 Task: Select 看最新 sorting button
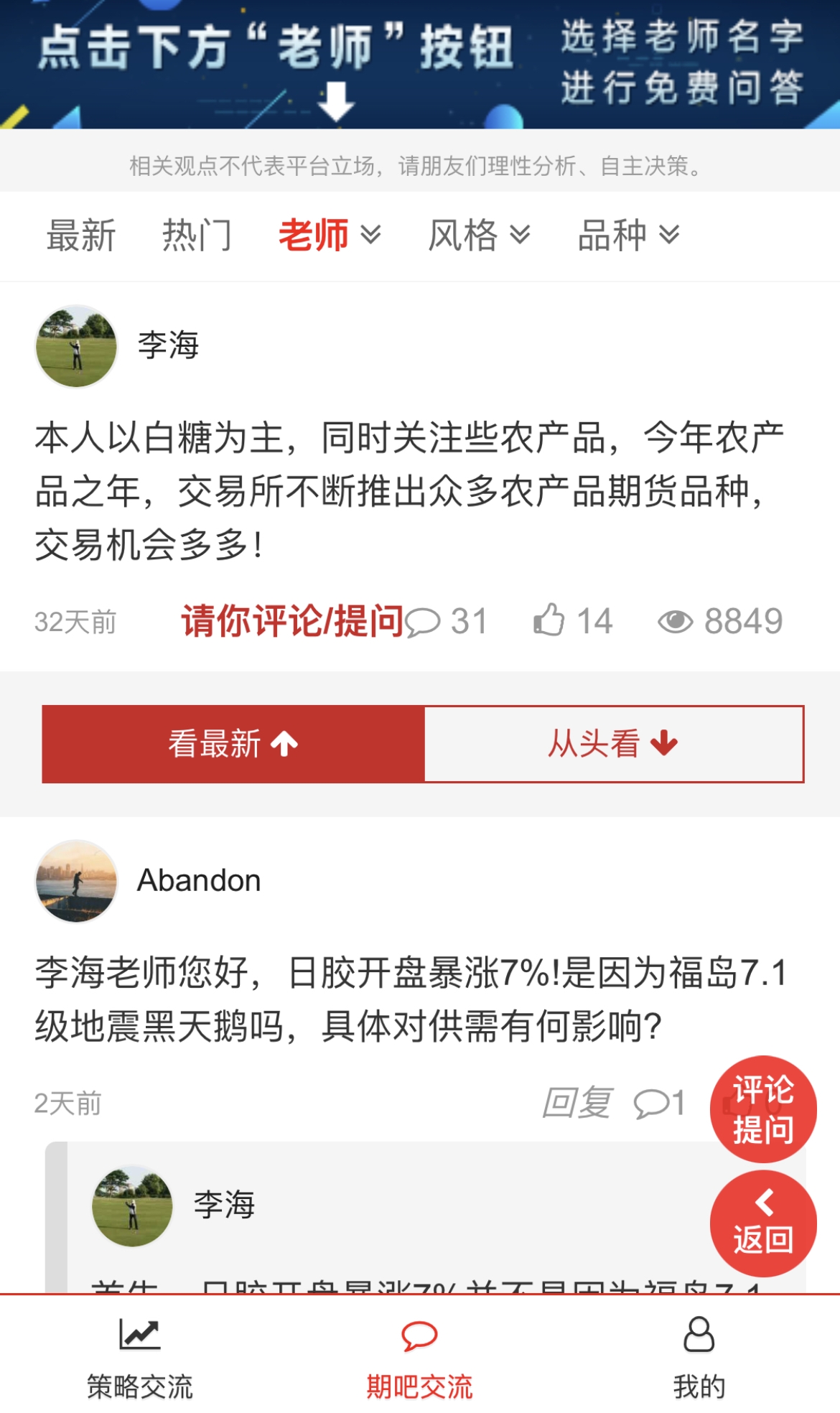pyautogui.click(x=233, y=744)
